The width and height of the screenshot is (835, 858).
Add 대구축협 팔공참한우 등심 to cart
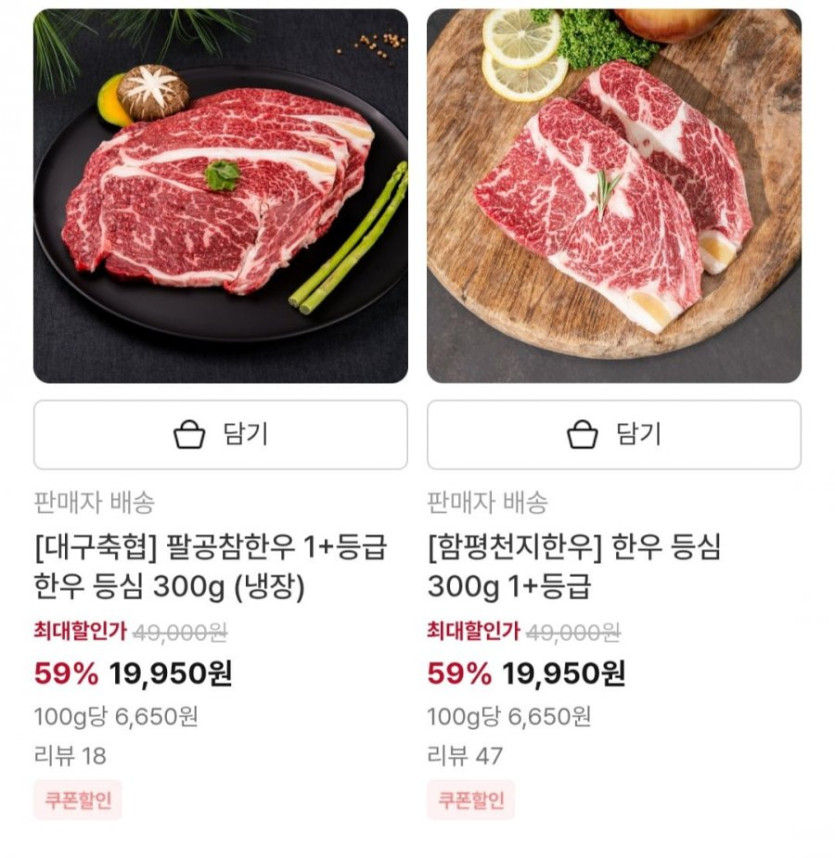coord(220,435)
